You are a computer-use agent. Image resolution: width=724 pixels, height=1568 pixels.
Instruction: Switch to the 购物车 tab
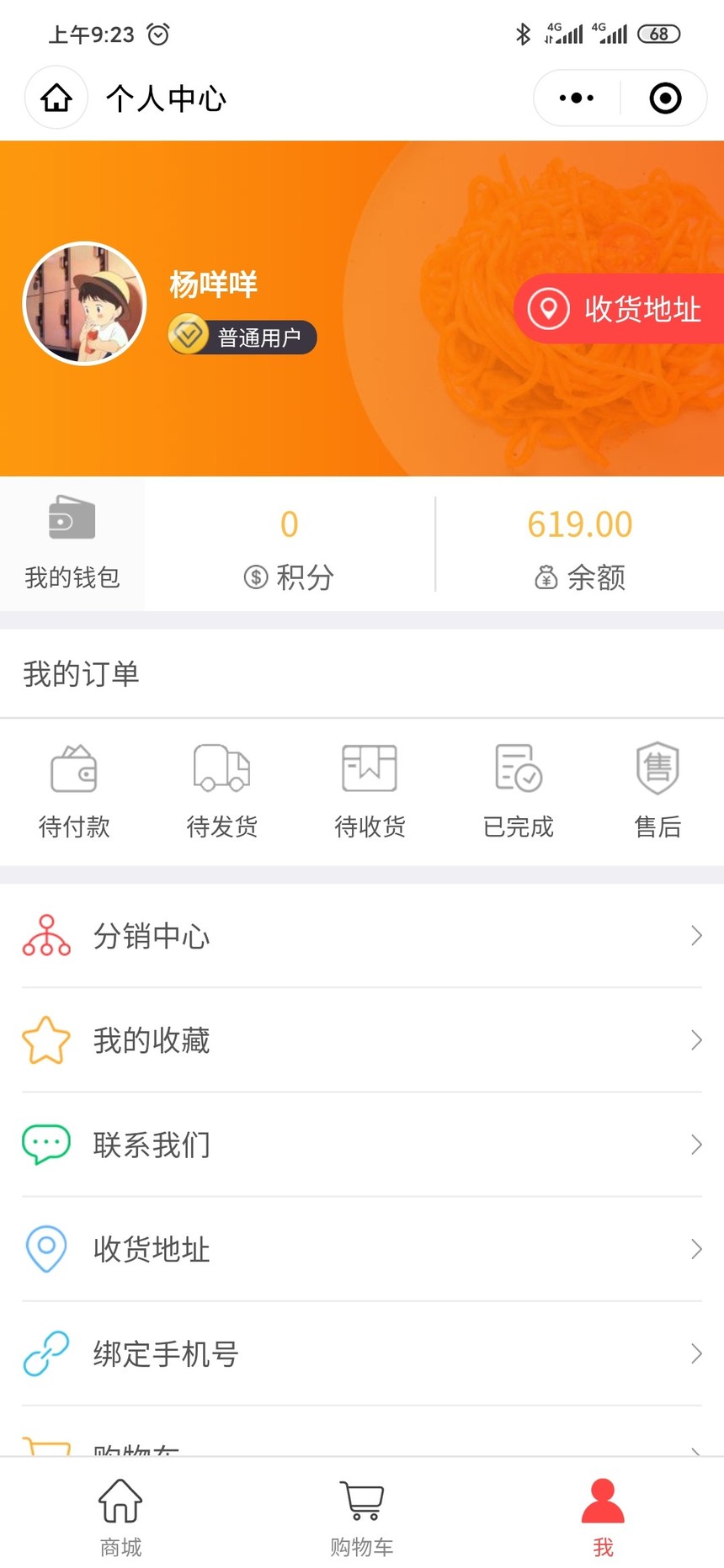click(362, 1517)
